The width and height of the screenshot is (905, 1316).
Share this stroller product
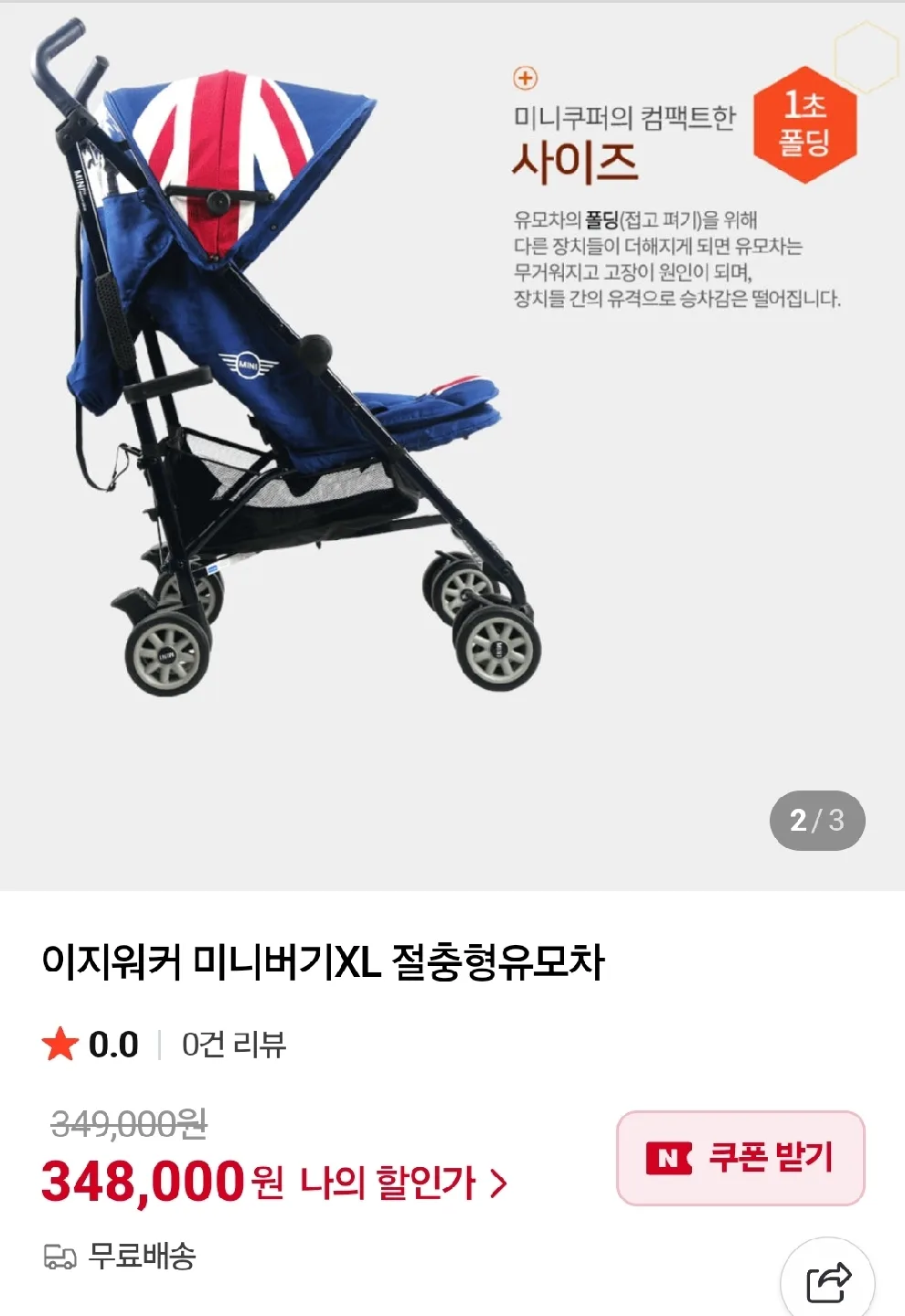tap(828, 1281)
